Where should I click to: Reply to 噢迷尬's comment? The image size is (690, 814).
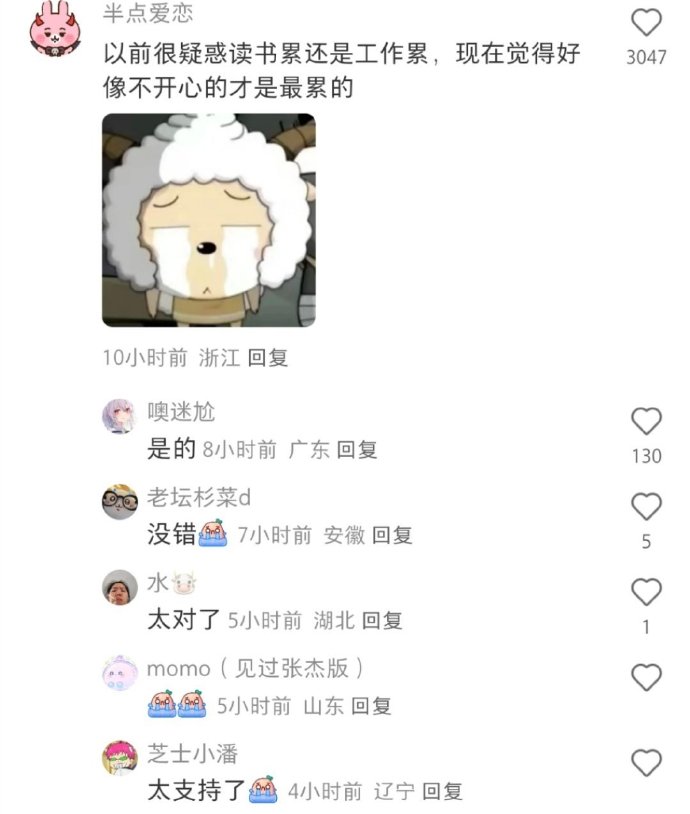coord(357,450)
